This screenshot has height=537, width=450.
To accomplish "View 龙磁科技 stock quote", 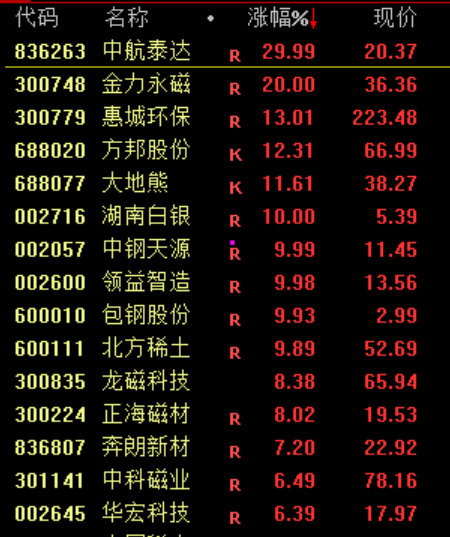I will coord(225,381).
